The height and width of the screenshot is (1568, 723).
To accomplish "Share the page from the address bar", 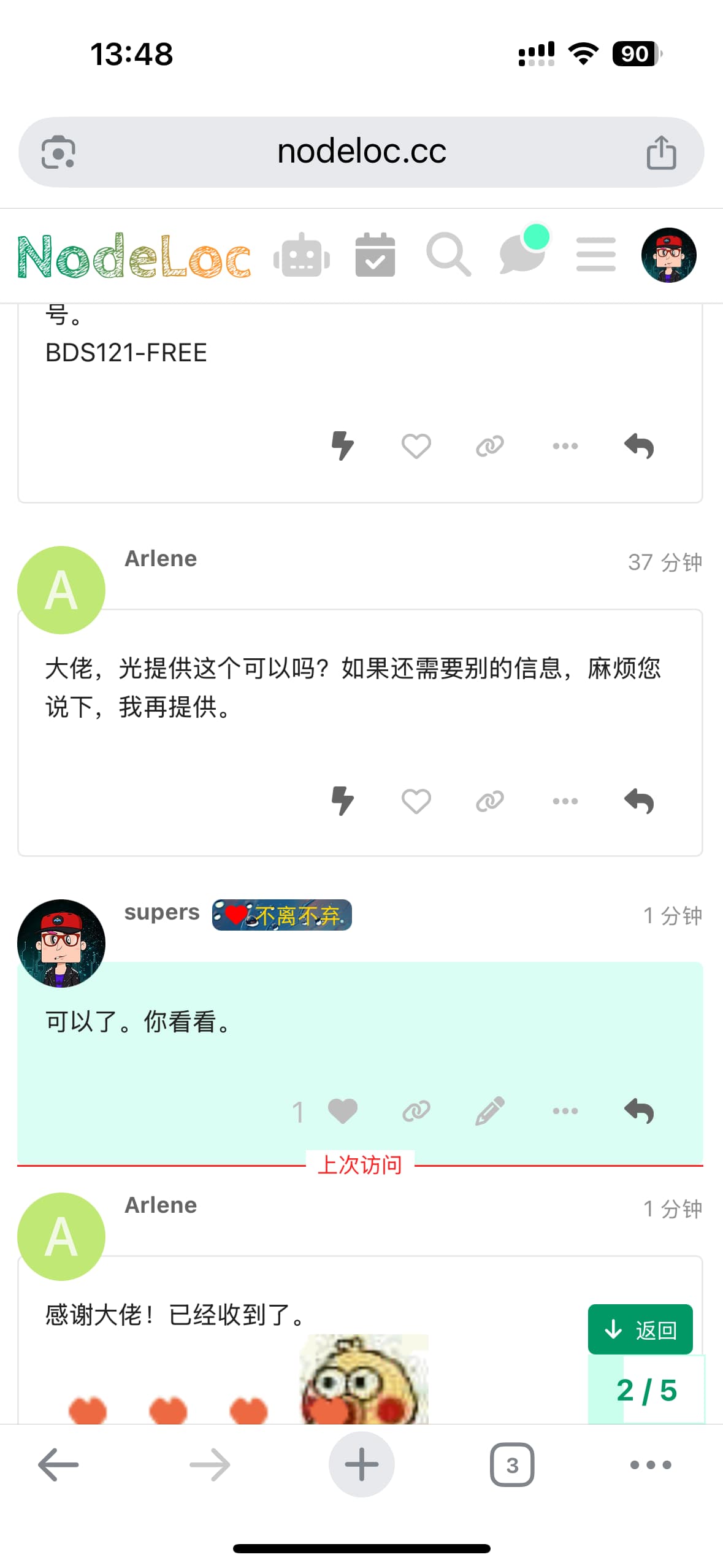I will click(661, 152).
